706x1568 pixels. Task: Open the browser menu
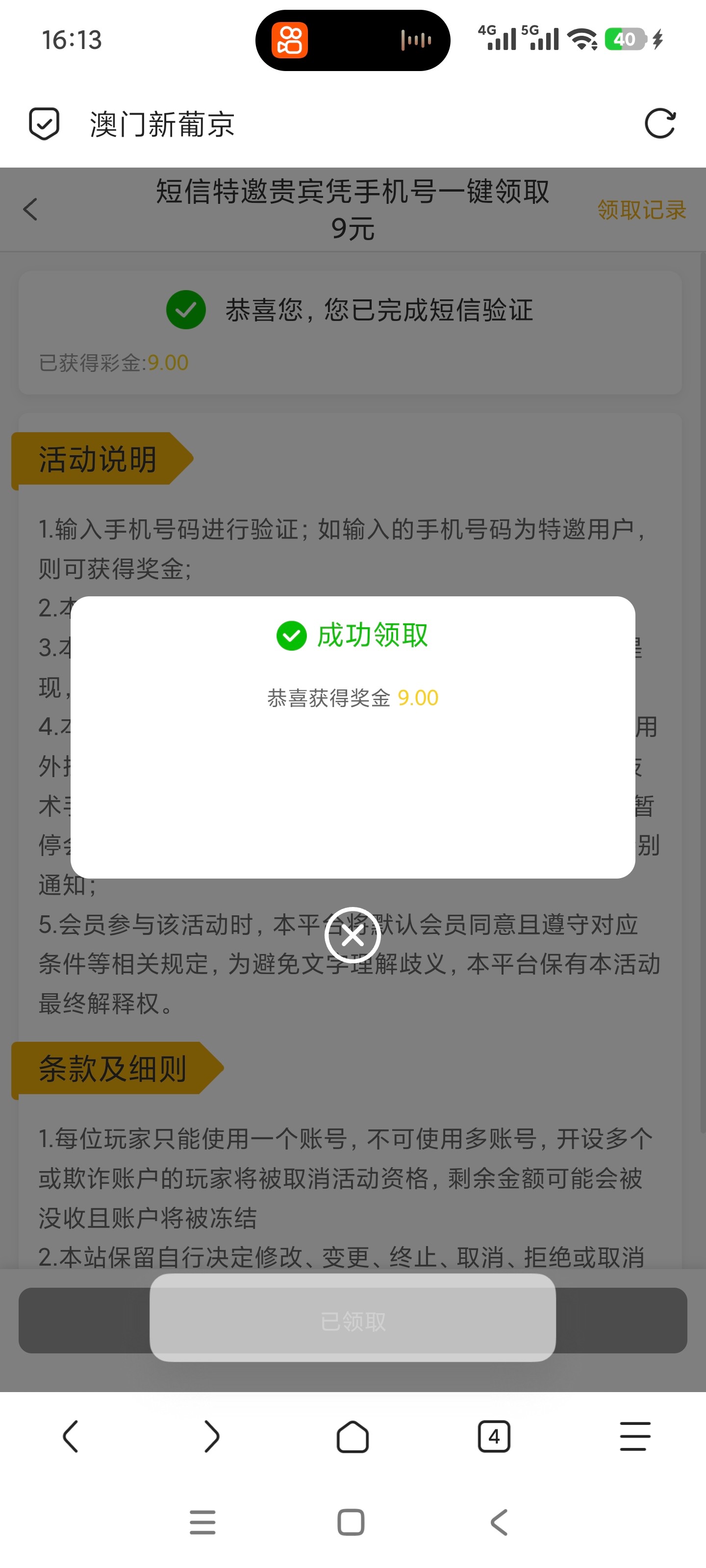pyautogui.click(x=635, y=1437)
